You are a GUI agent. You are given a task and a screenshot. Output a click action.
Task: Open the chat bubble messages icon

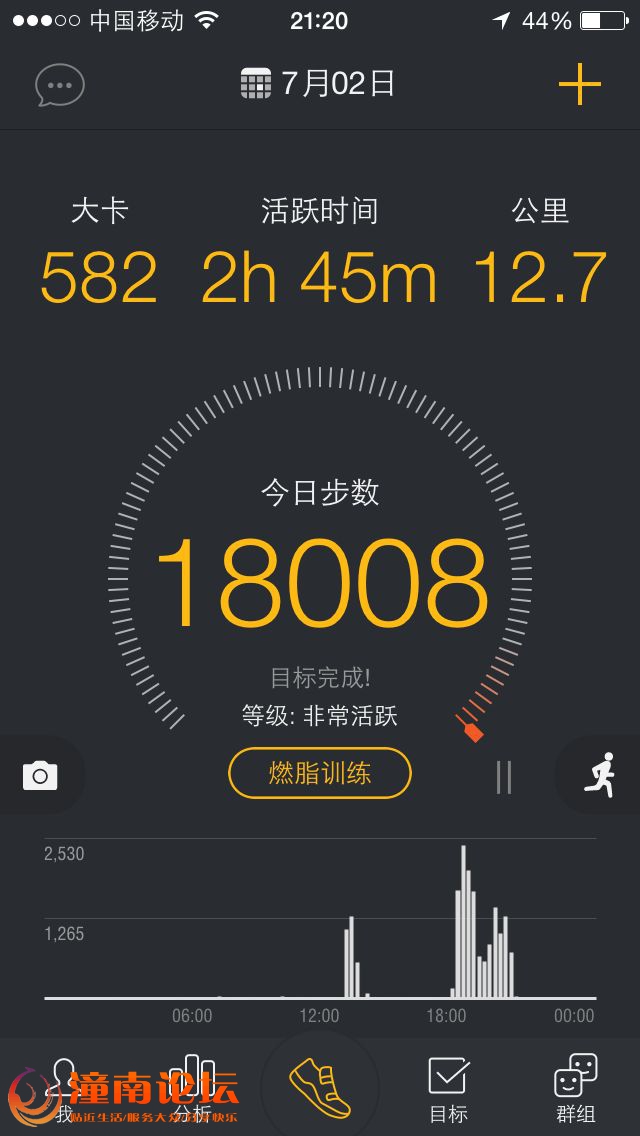(59, 85)
